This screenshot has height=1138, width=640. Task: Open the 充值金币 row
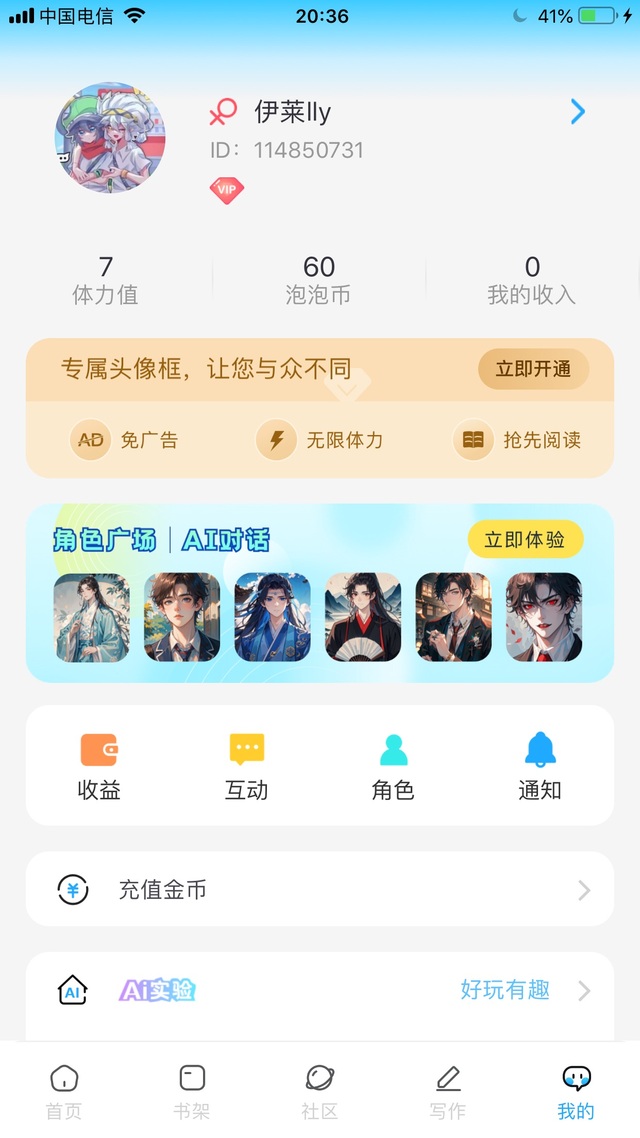pyautogui.click(x=320, y=889)
